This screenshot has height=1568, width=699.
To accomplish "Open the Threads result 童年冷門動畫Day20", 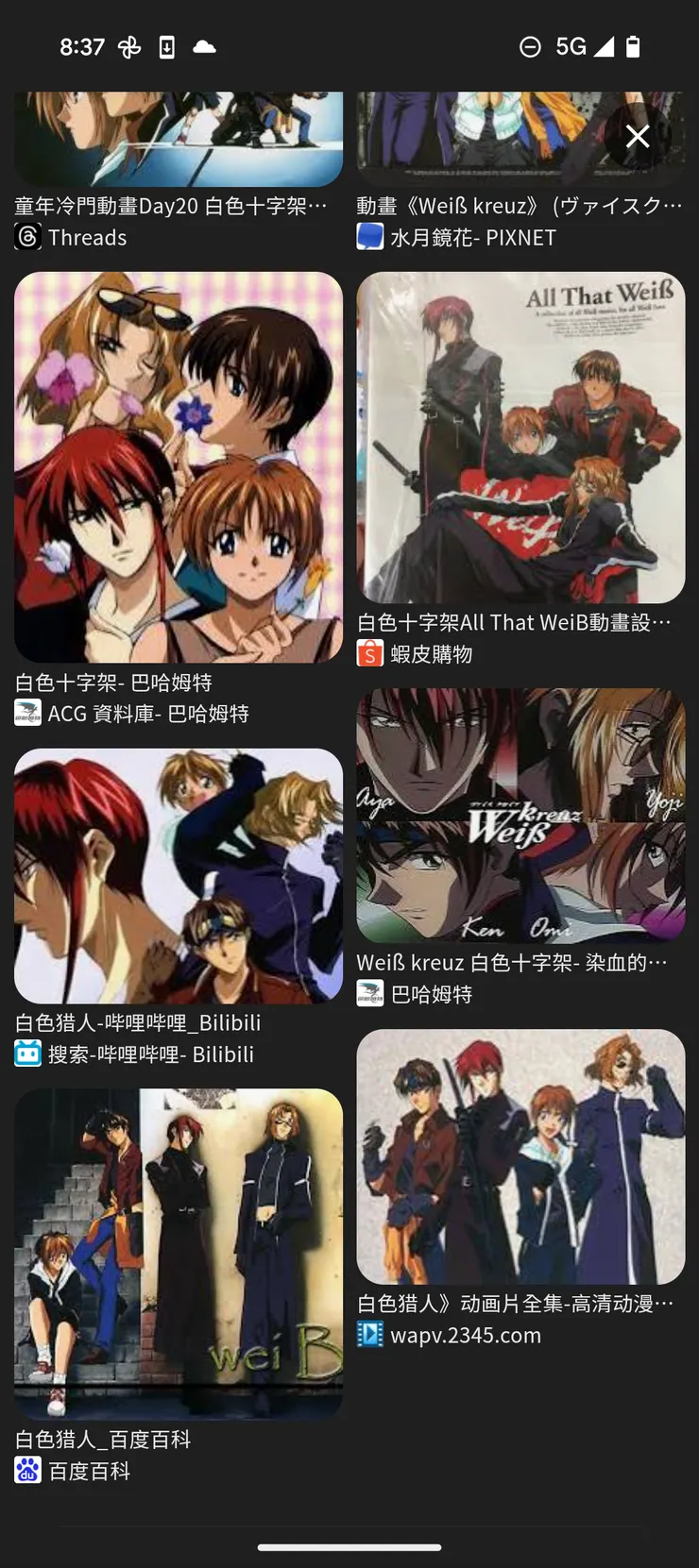I will (x=178, y=142).
